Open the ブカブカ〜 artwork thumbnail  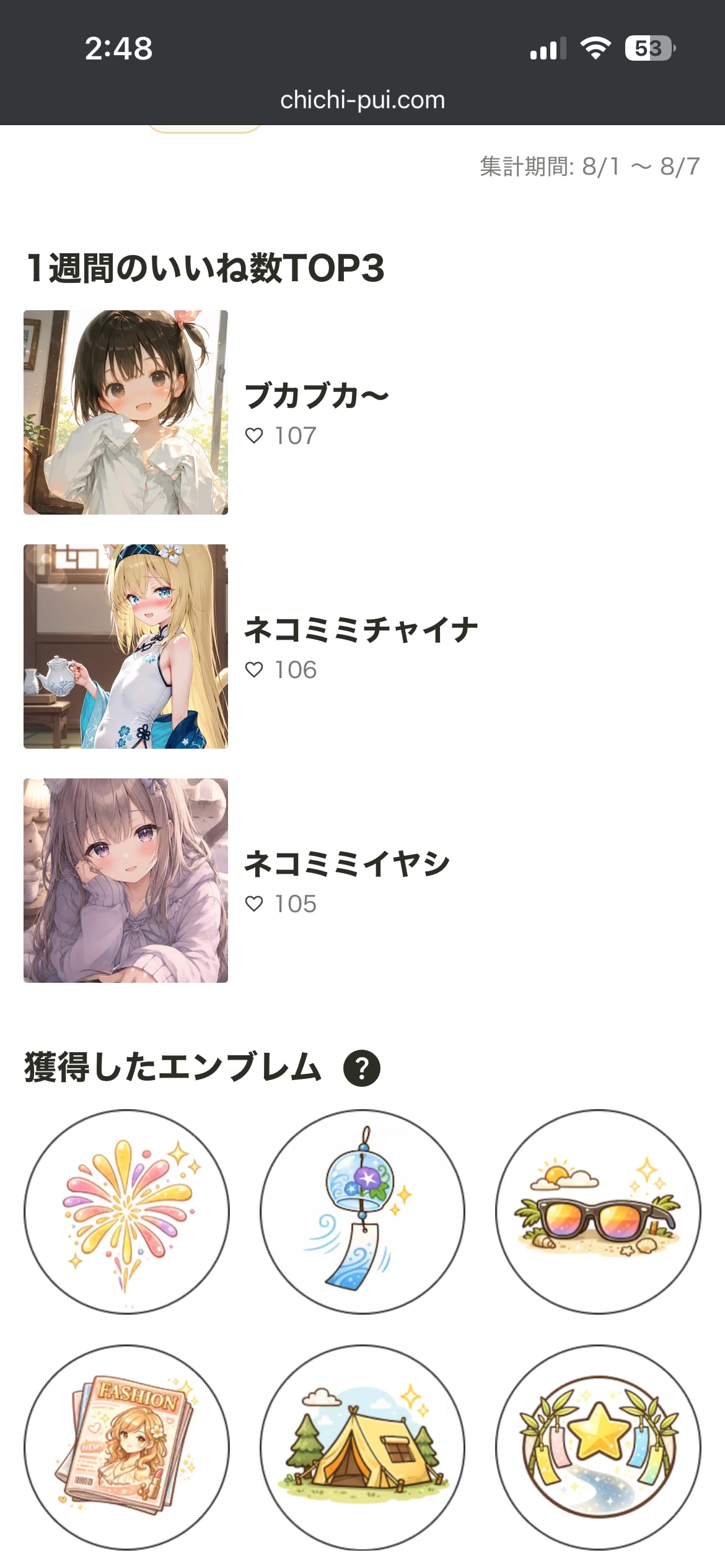pos(126,412)
